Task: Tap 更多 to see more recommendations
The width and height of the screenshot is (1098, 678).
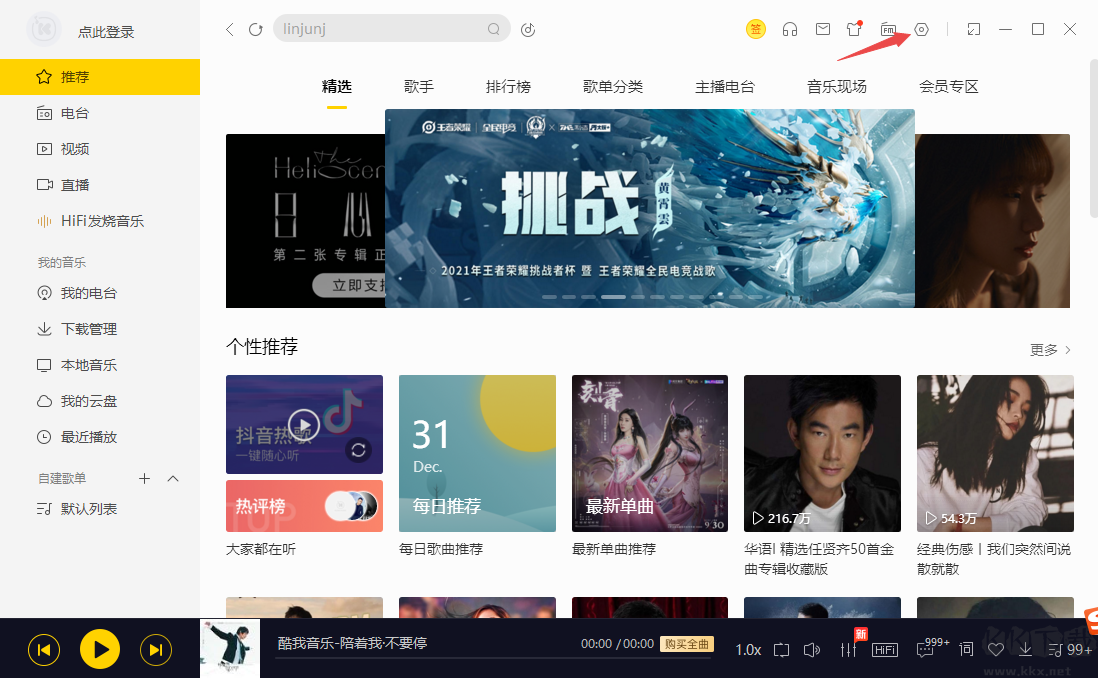Action: pyautogui.click(x=1050, y=350)
